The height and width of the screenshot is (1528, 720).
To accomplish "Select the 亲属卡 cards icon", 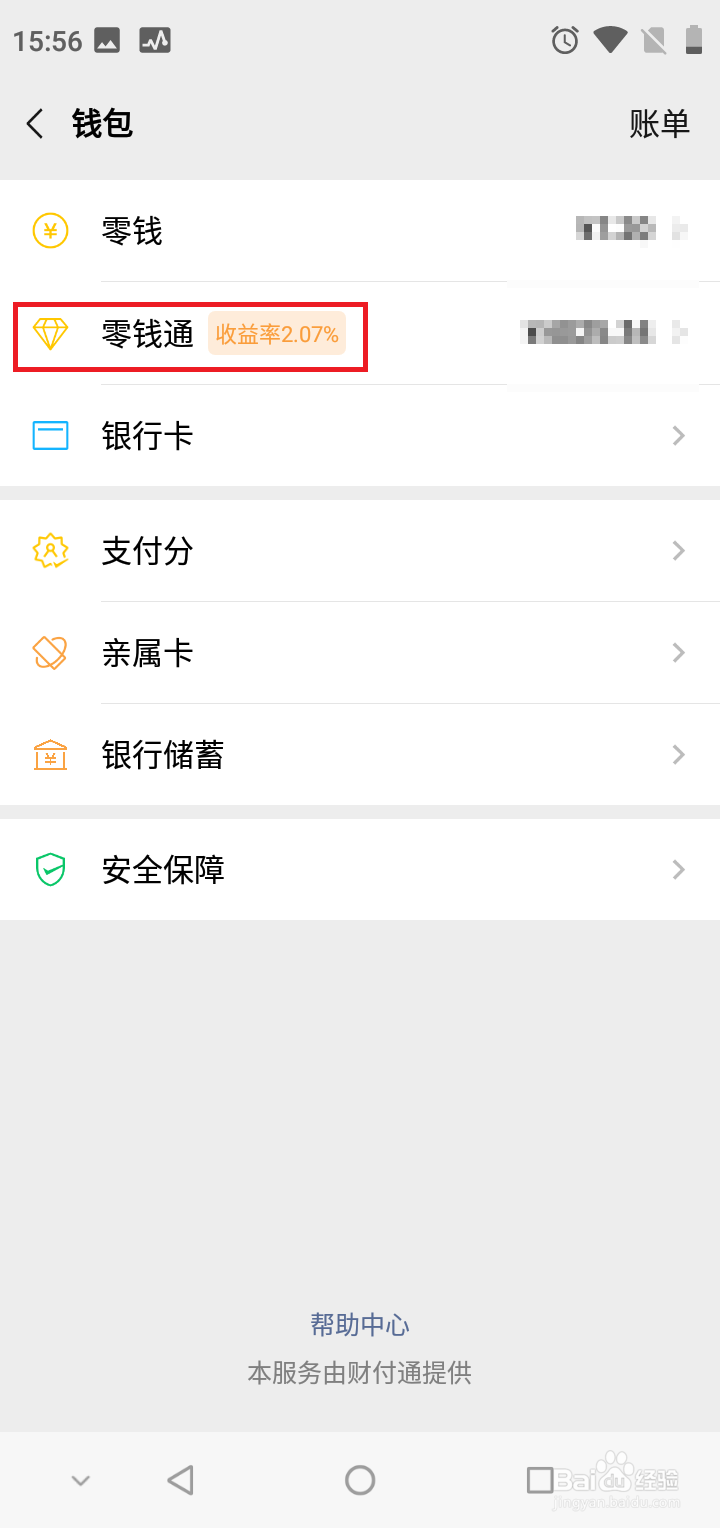I will pos(49,653).
